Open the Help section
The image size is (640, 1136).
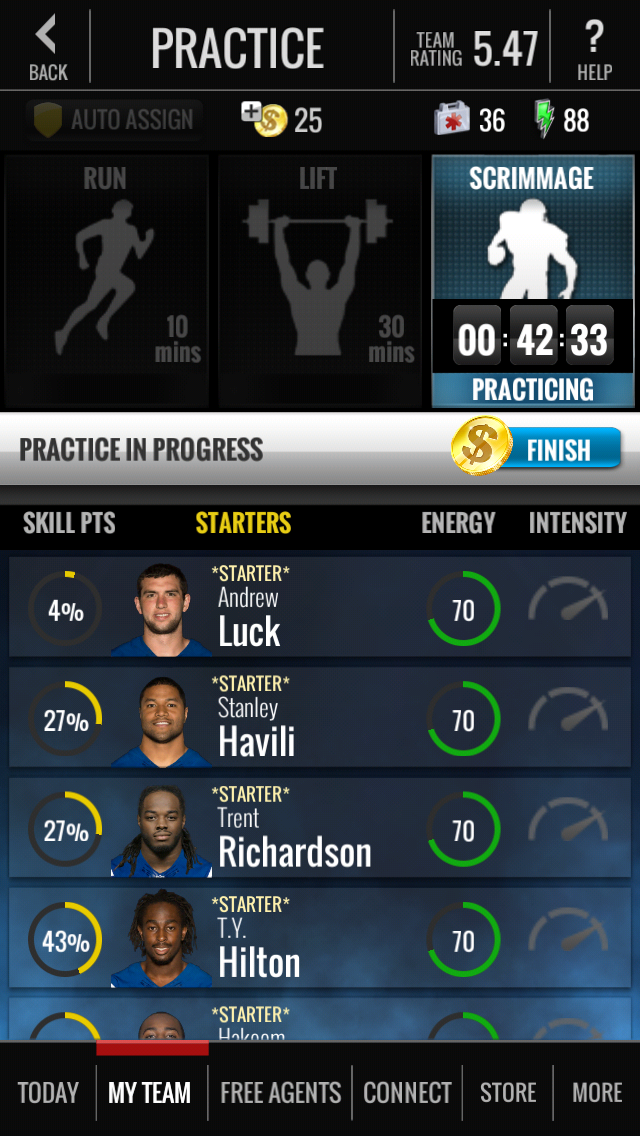(594, 48)
